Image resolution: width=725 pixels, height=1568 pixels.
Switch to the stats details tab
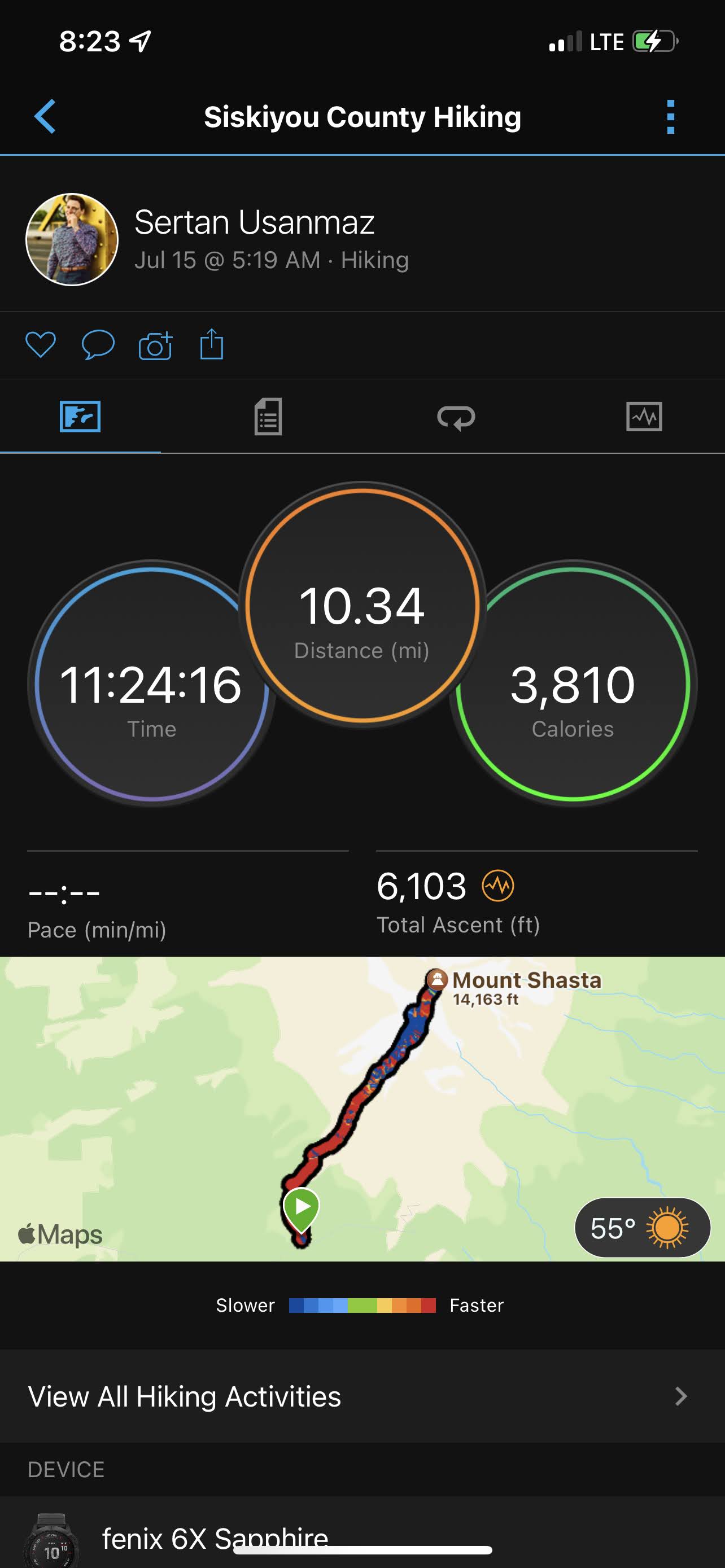click(268, 417)
